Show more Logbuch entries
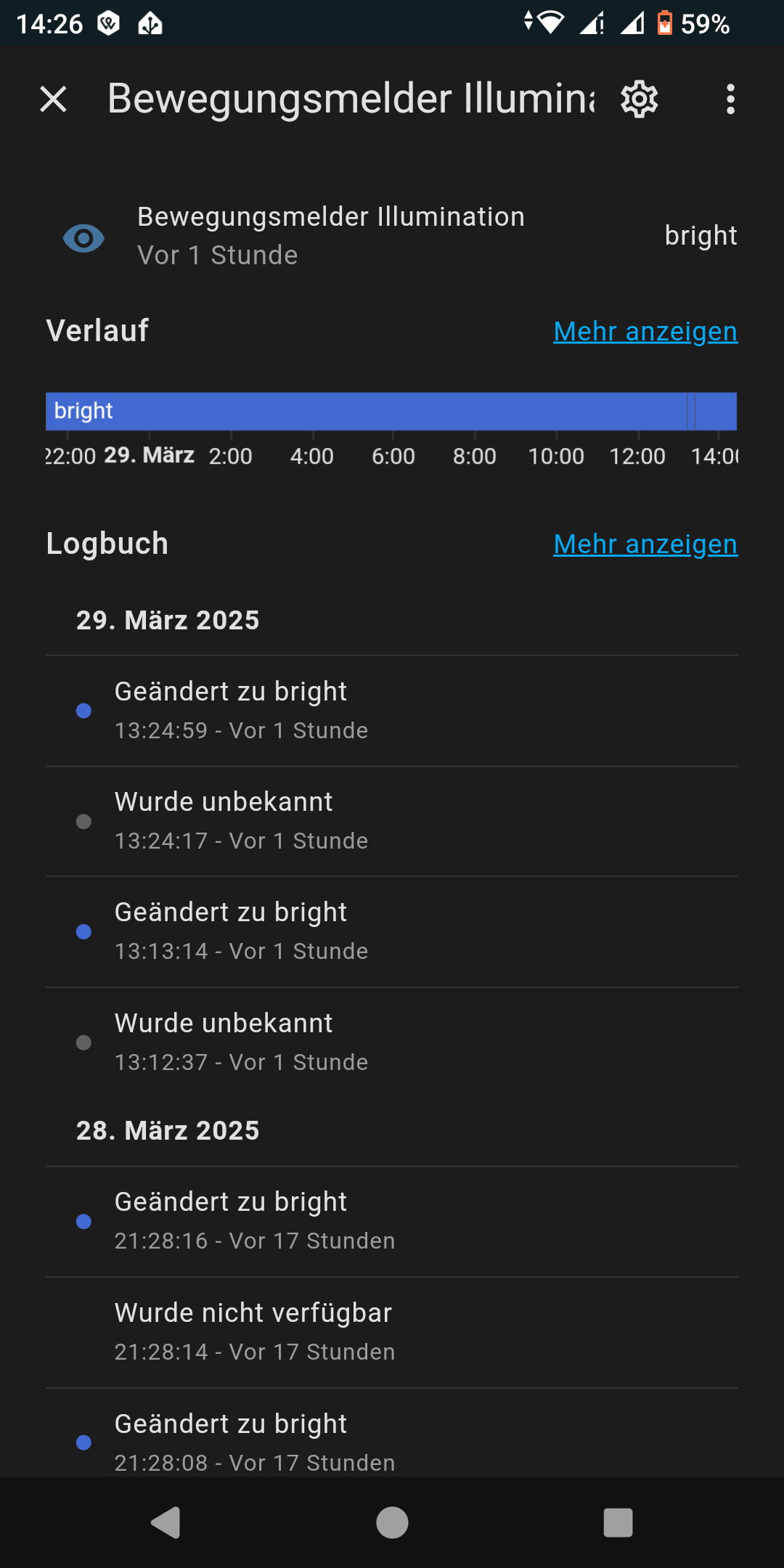This screenshot has height=1568, width=784. 645,544
